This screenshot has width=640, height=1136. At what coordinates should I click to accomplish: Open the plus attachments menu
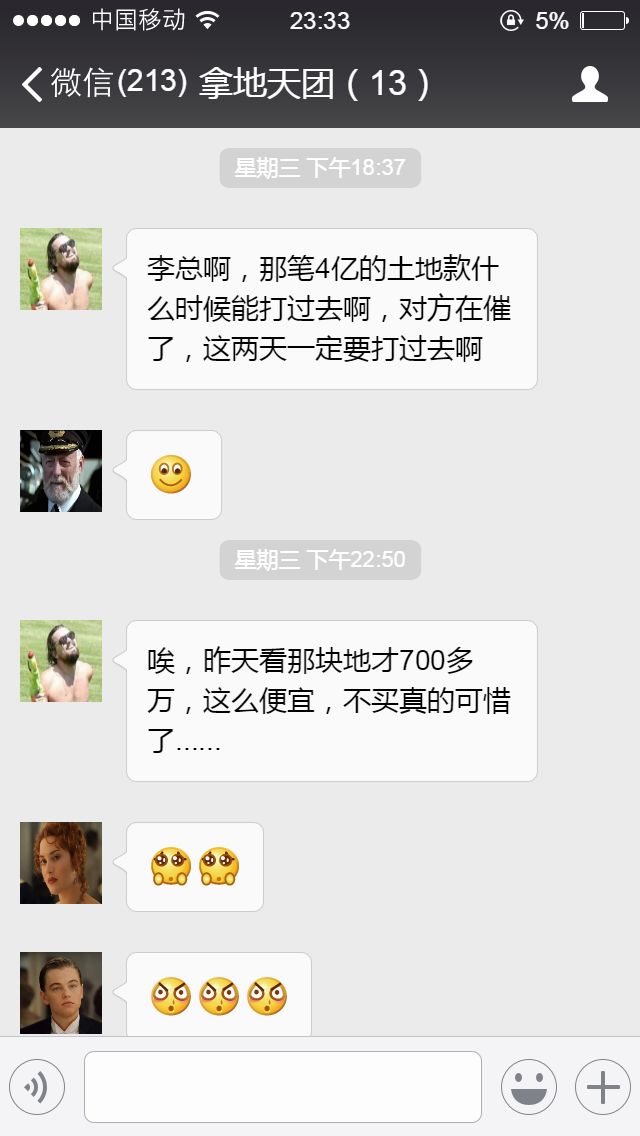tap(602, 1086)
